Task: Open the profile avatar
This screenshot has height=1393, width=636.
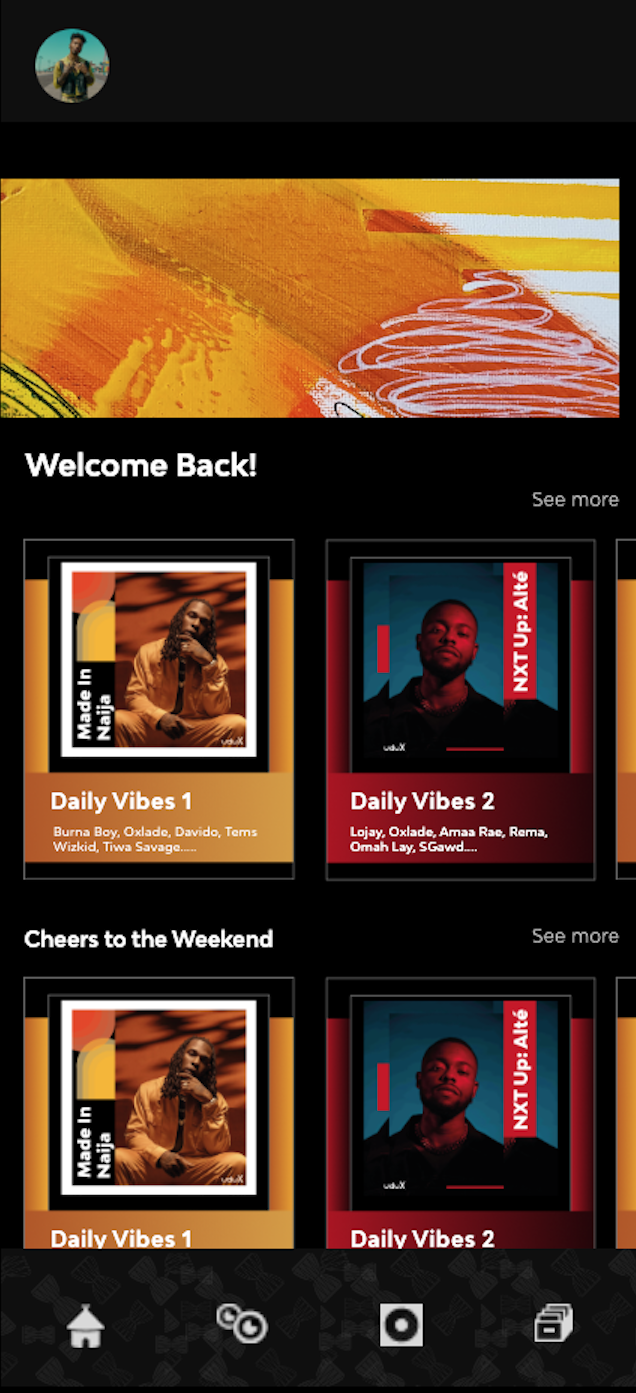Action: [72, 65]
